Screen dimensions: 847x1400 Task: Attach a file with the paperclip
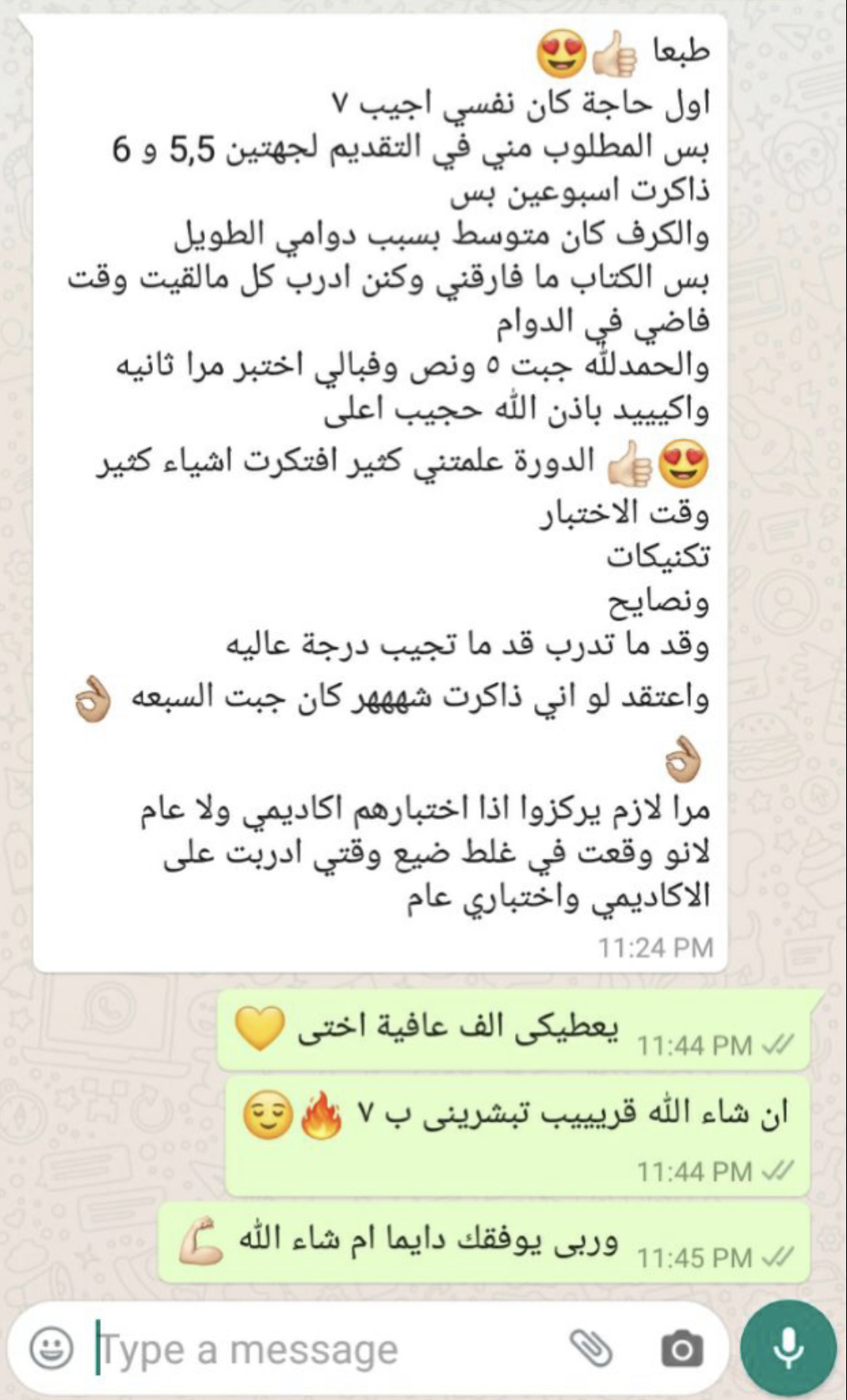[x=591, y=1348]
